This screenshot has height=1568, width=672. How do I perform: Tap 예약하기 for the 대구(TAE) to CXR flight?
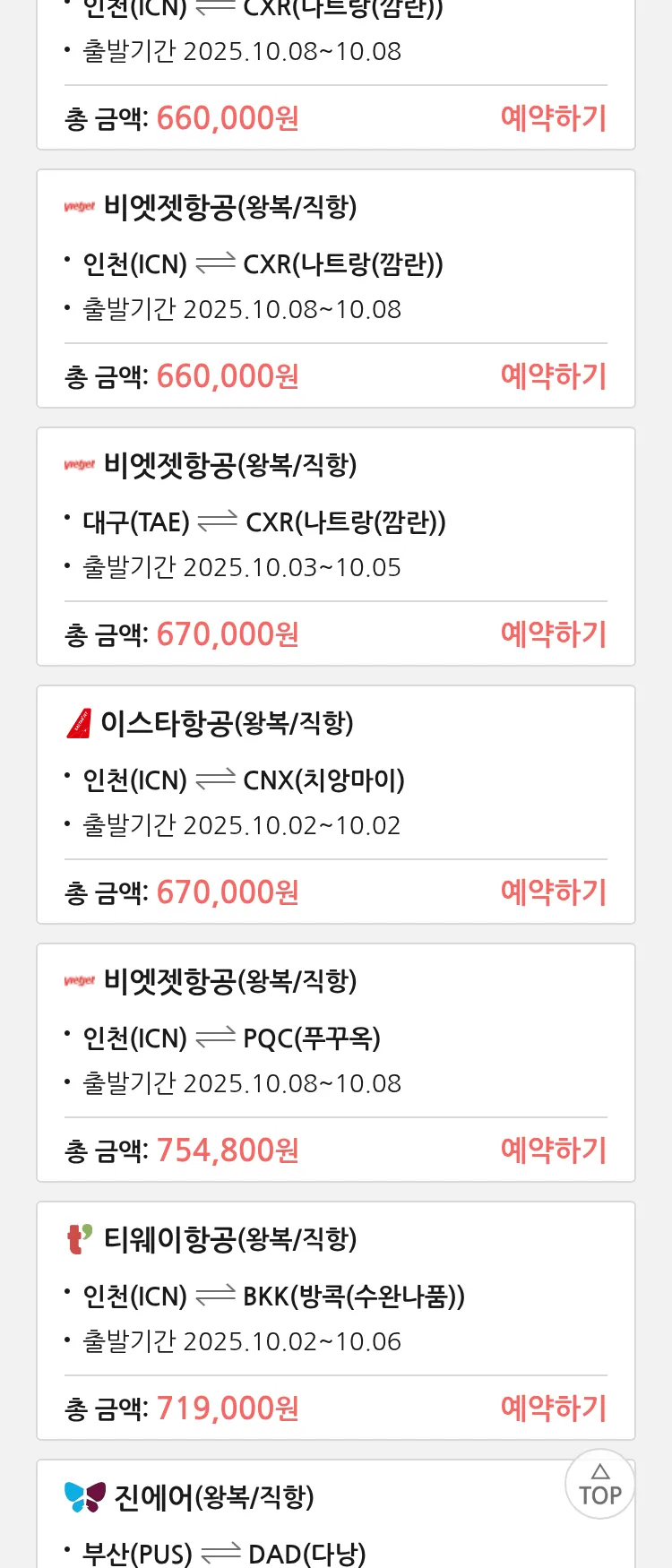tap(553, 634)
